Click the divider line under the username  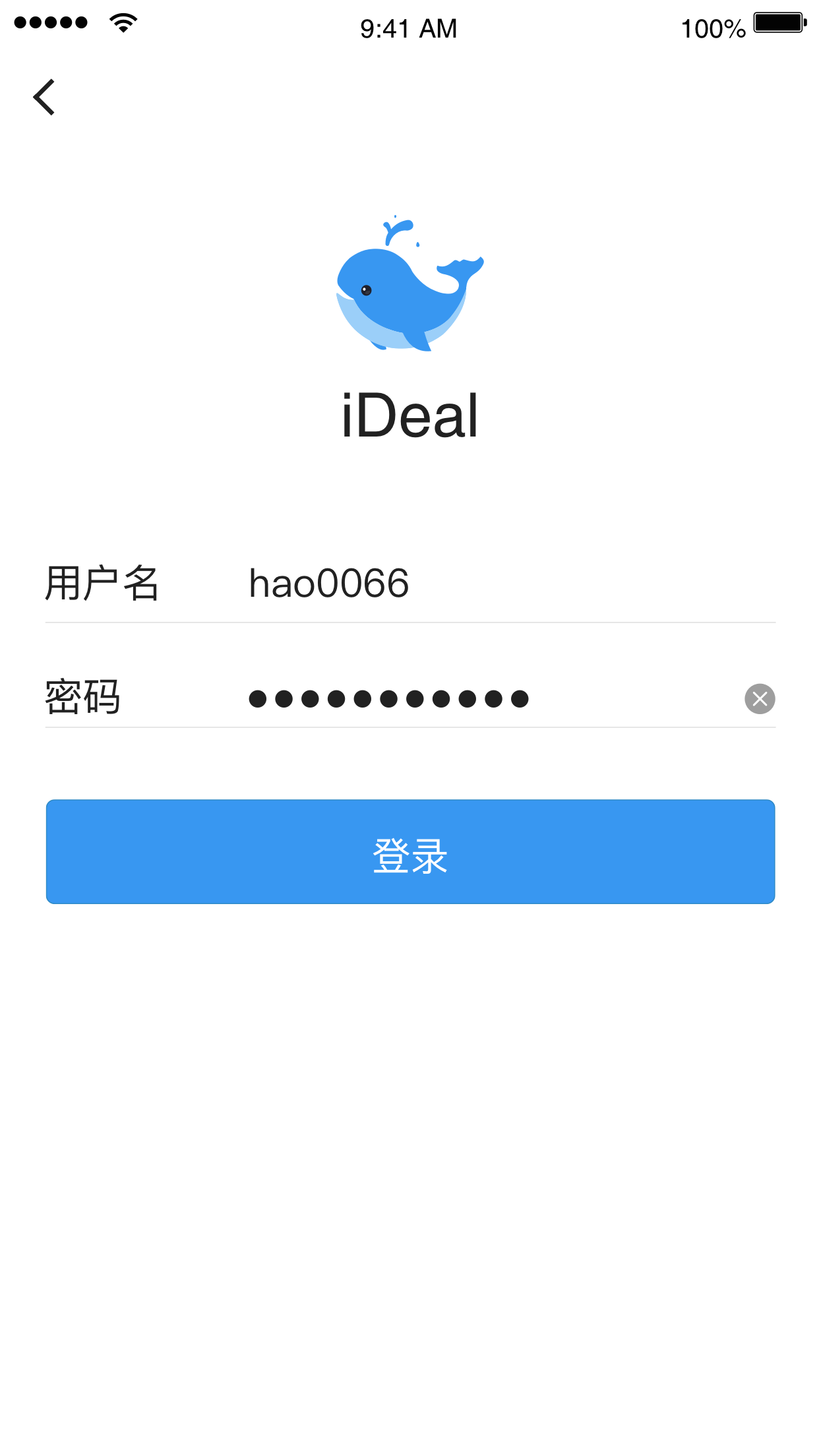coord(409,620)
